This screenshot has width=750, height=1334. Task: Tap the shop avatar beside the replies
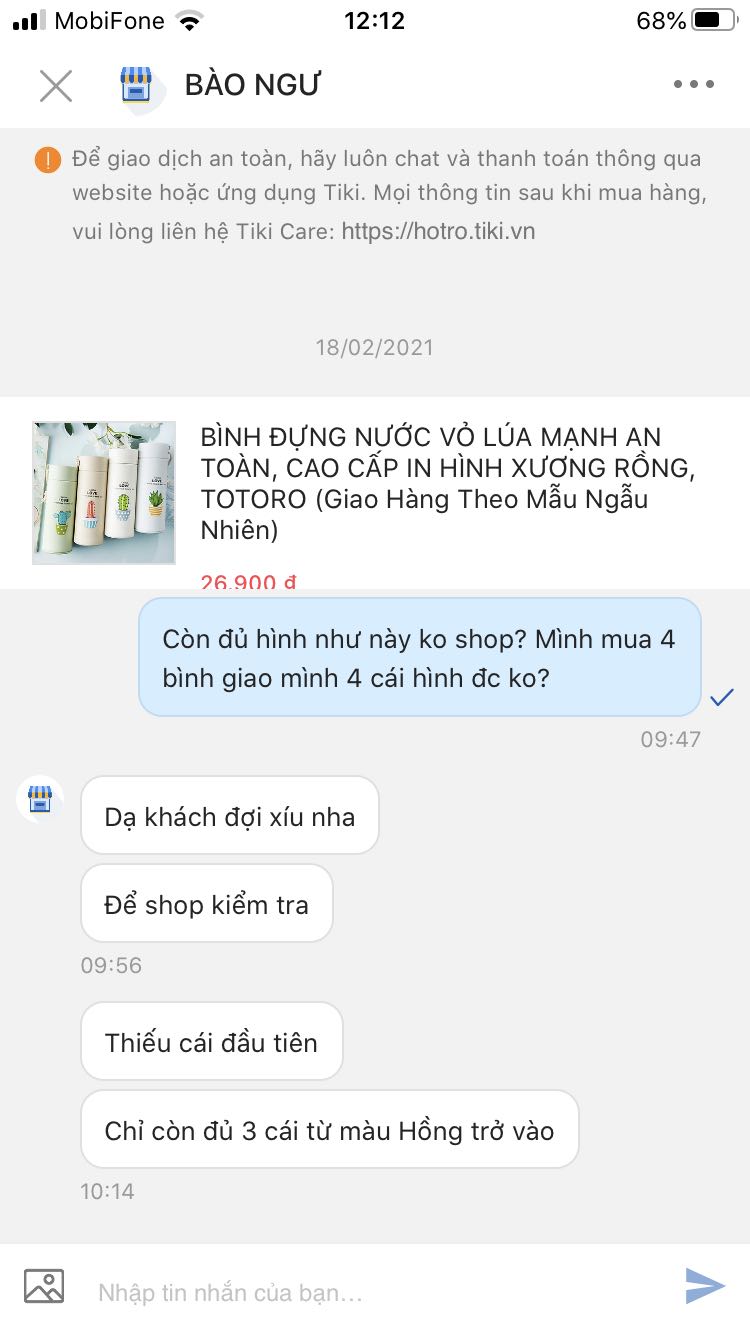point(40,799)
